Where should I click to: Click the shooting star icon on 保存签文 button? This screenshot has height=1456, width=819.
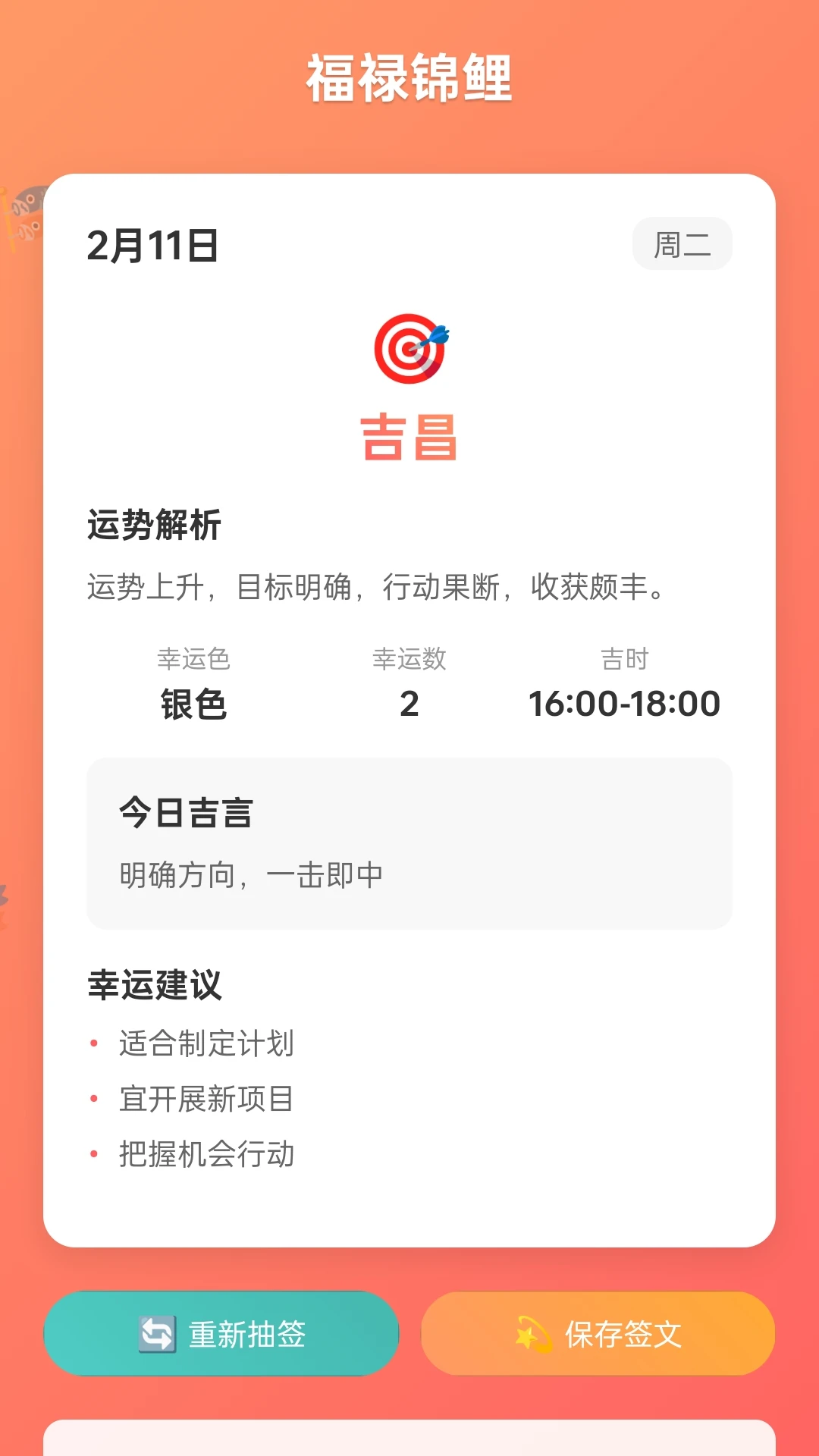point(534,1335)
